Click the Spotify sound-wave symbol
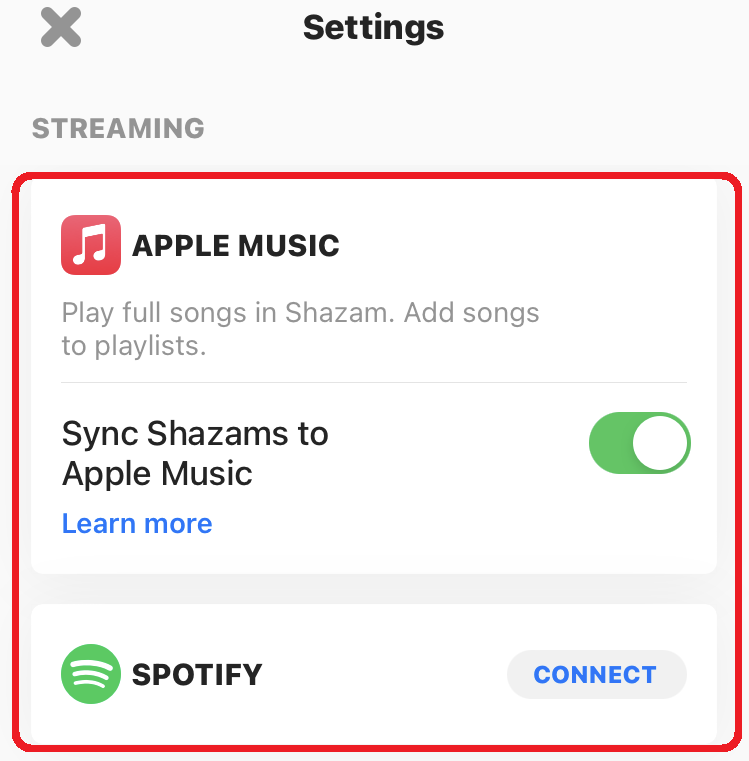Image resolution: width=749 pixels, height=761 pixels. tap(90, 675)
